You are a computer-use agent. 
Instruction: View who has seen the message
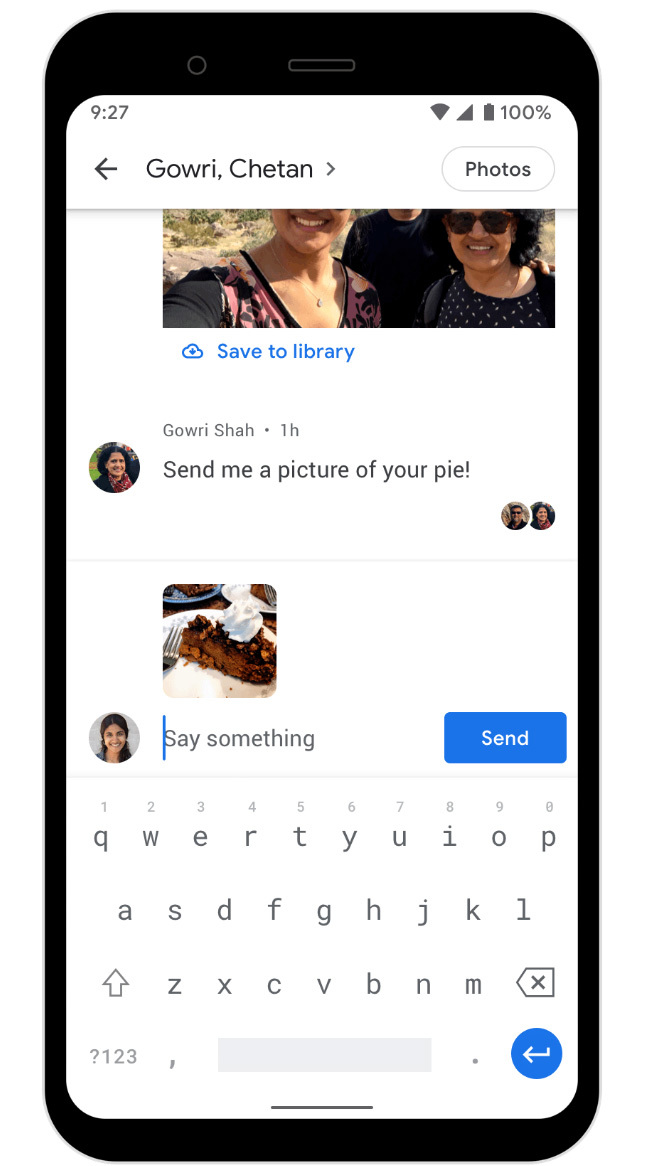pos(528,516)
